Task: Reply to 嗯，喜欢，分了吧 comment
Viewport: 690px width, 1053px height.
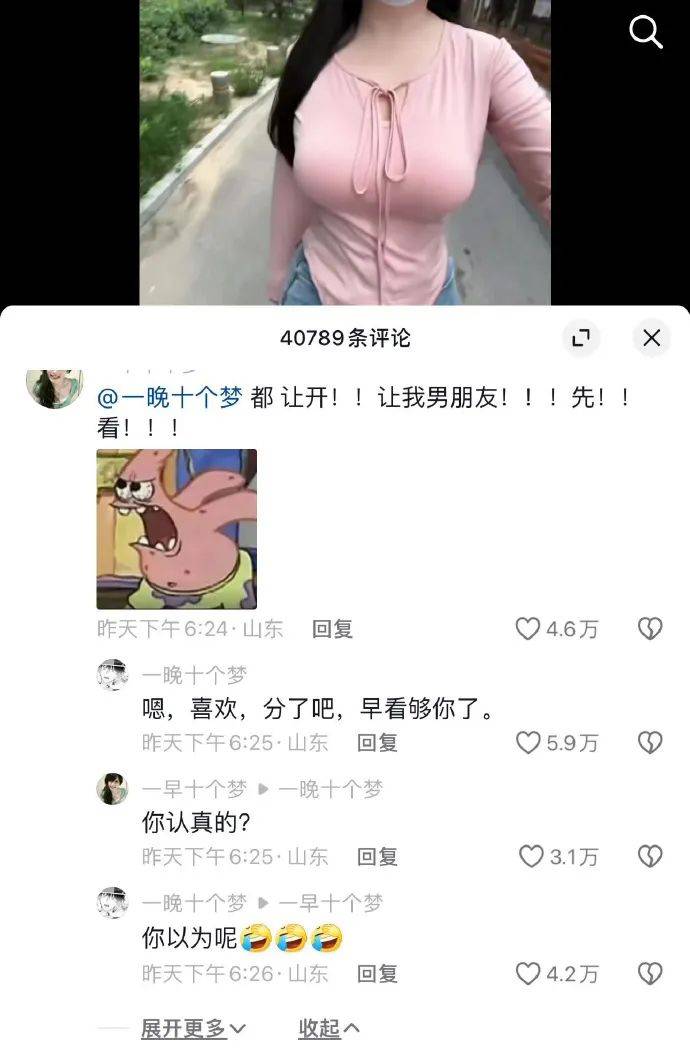Action: pos(377,743)
